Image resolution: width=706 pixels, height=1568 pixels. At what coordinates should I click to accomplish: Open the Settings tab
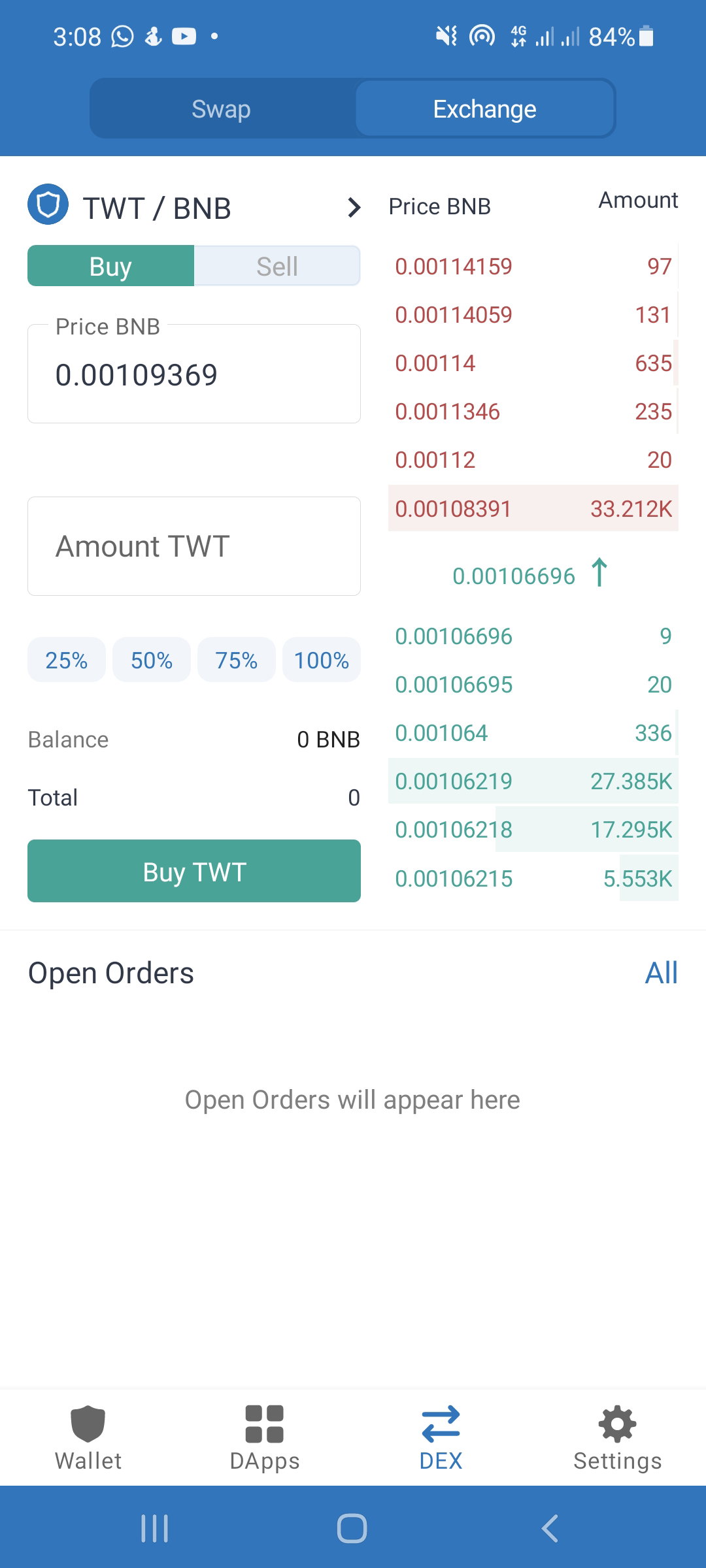[x=618, y=1437]
